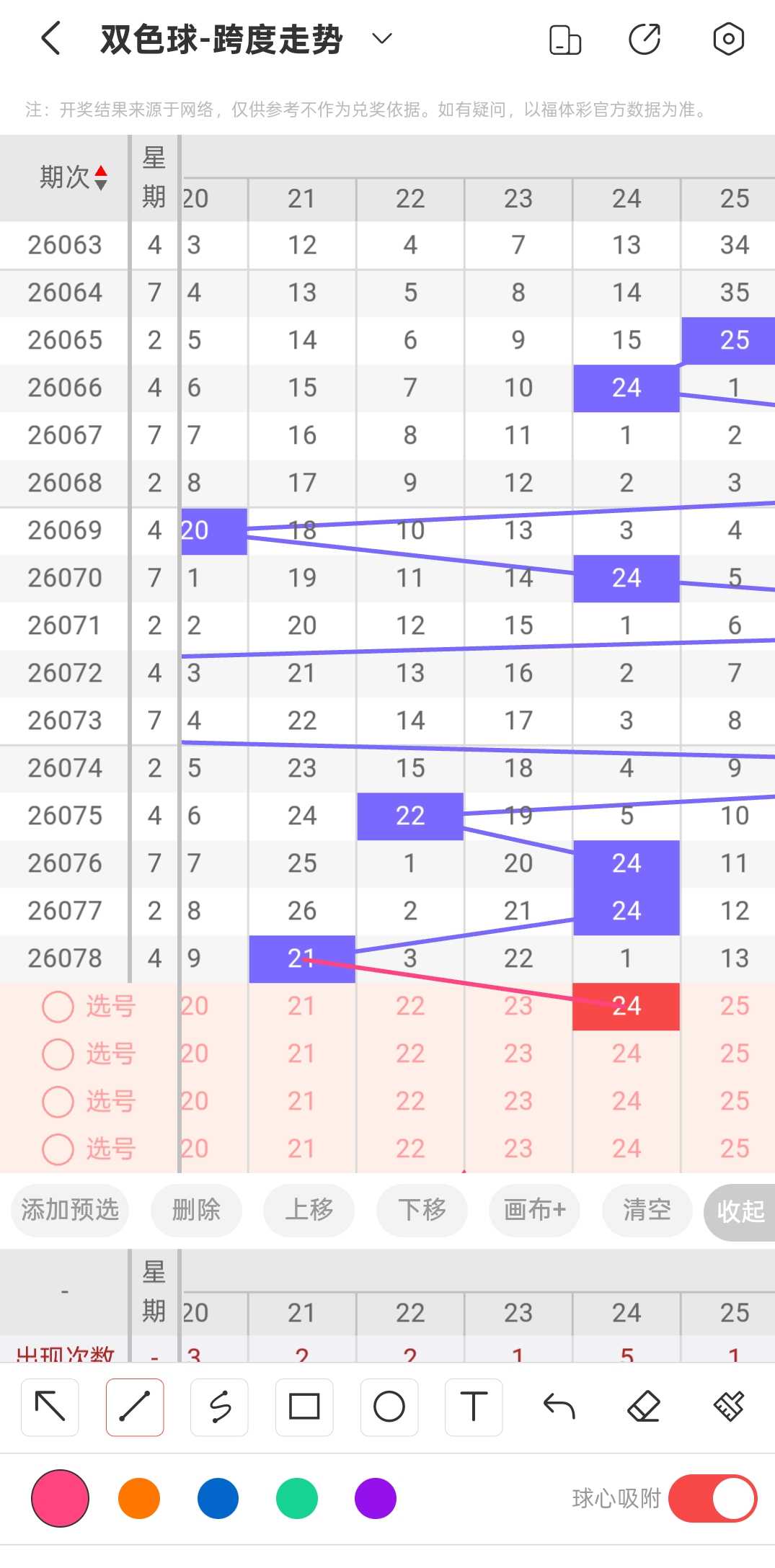Viewport: 775px width, 1568px height.
Task: Go back using the top-left arrow
Action: coord(50,38)
